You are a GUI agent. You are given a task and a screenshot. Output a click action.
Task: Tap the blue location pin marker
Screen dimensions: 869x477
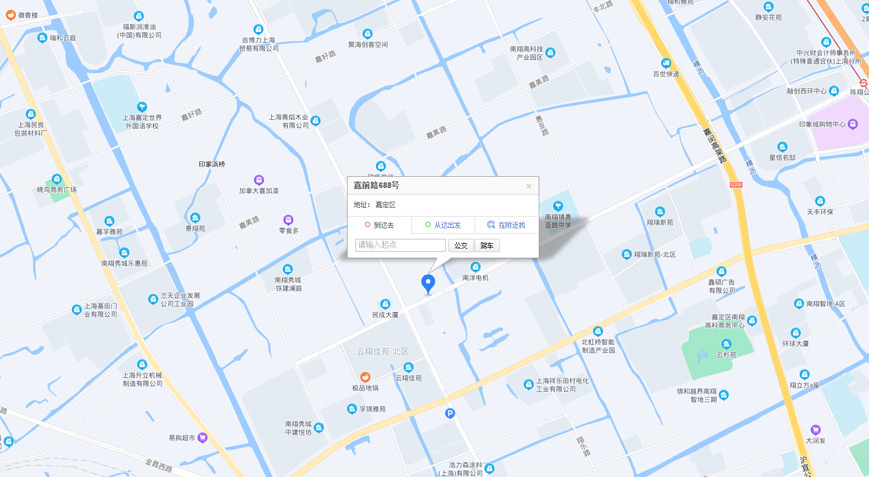click(x=428, y=284)
